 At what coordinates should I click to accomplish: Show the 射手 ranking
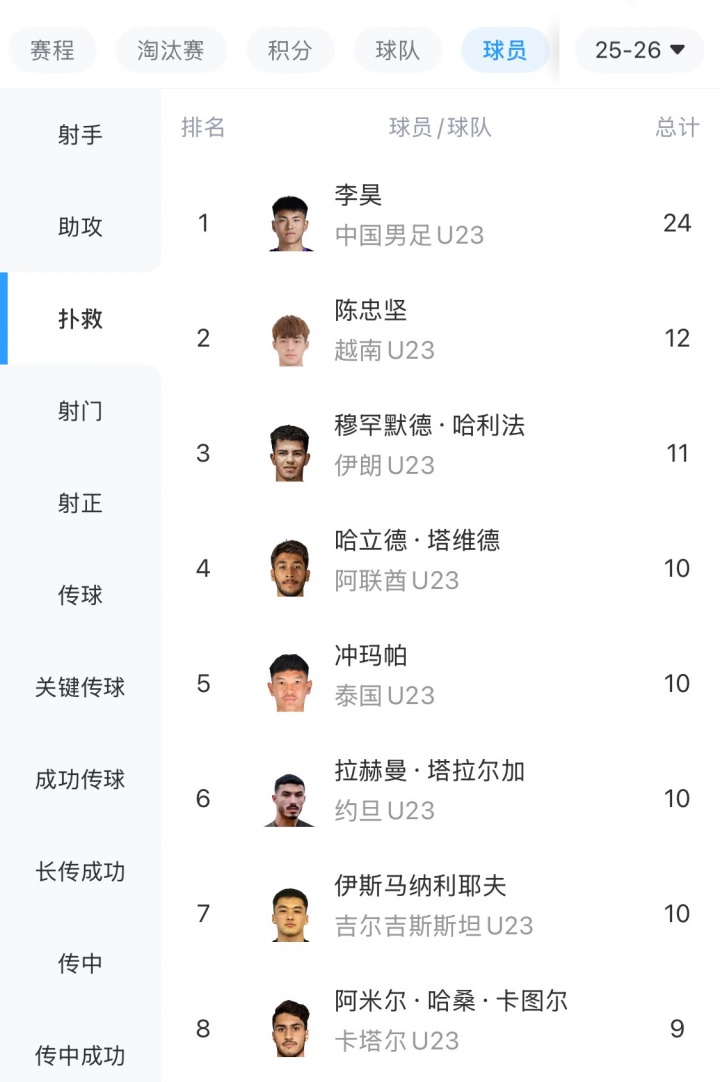coord(80,135)
